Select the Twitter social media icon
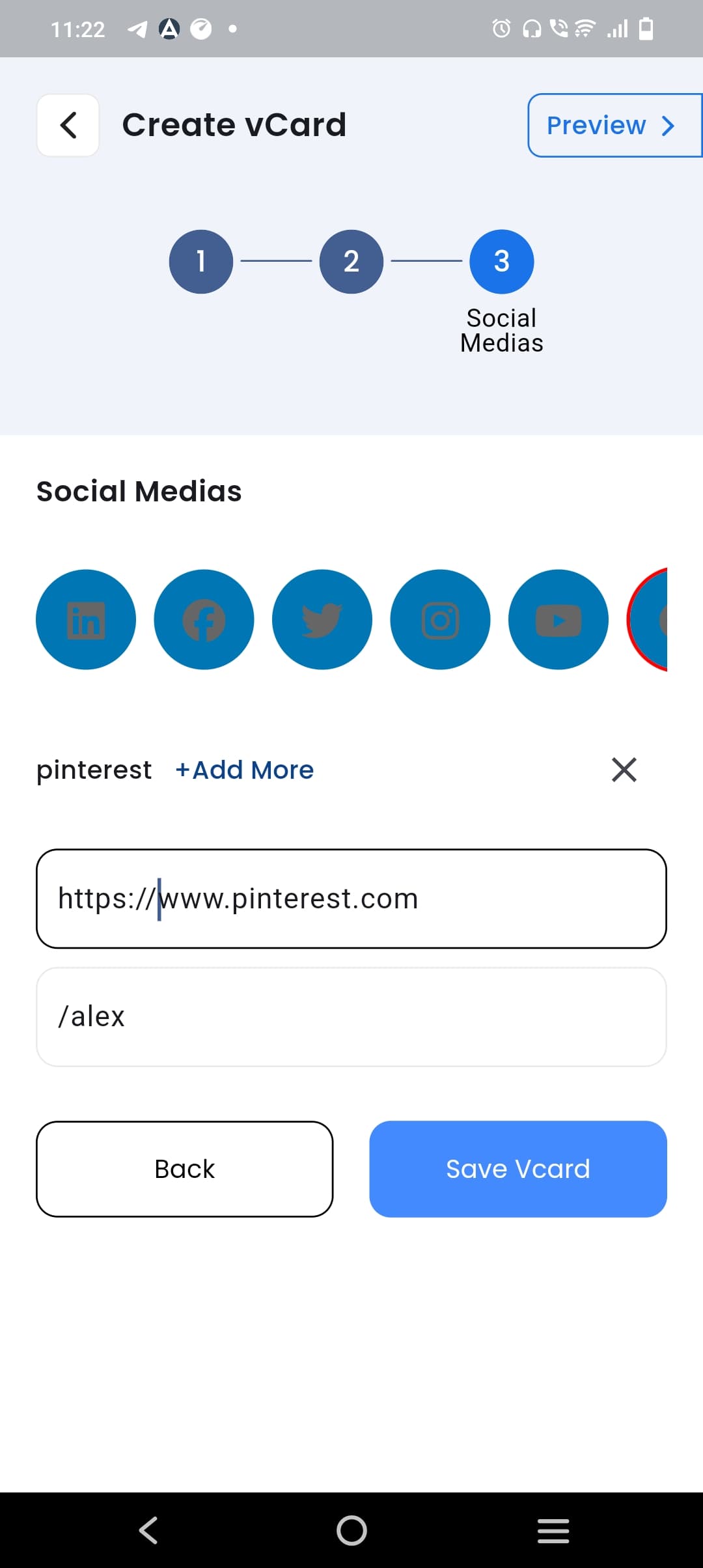This screenshot has width=703, height=1568. [322, 619]
